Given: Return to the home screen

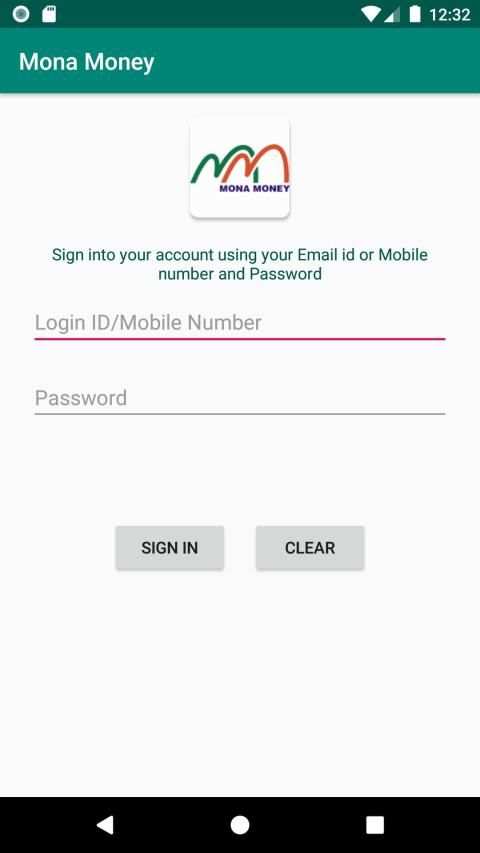Looking at the screenshot, I should (239, 825).
